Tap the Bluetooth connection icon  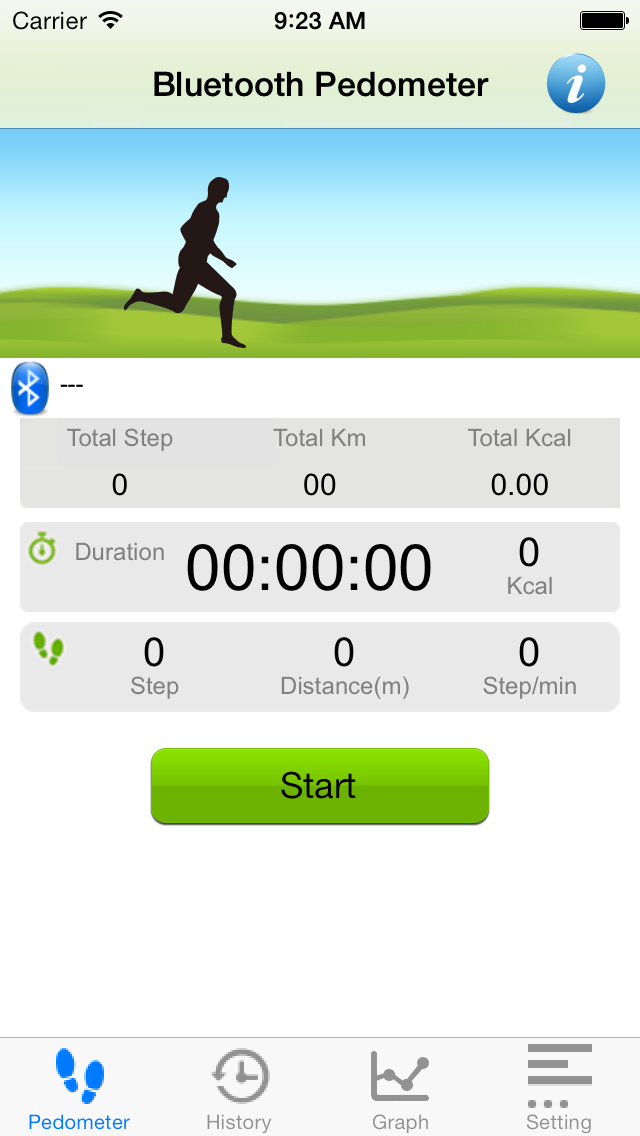[30, 388]
